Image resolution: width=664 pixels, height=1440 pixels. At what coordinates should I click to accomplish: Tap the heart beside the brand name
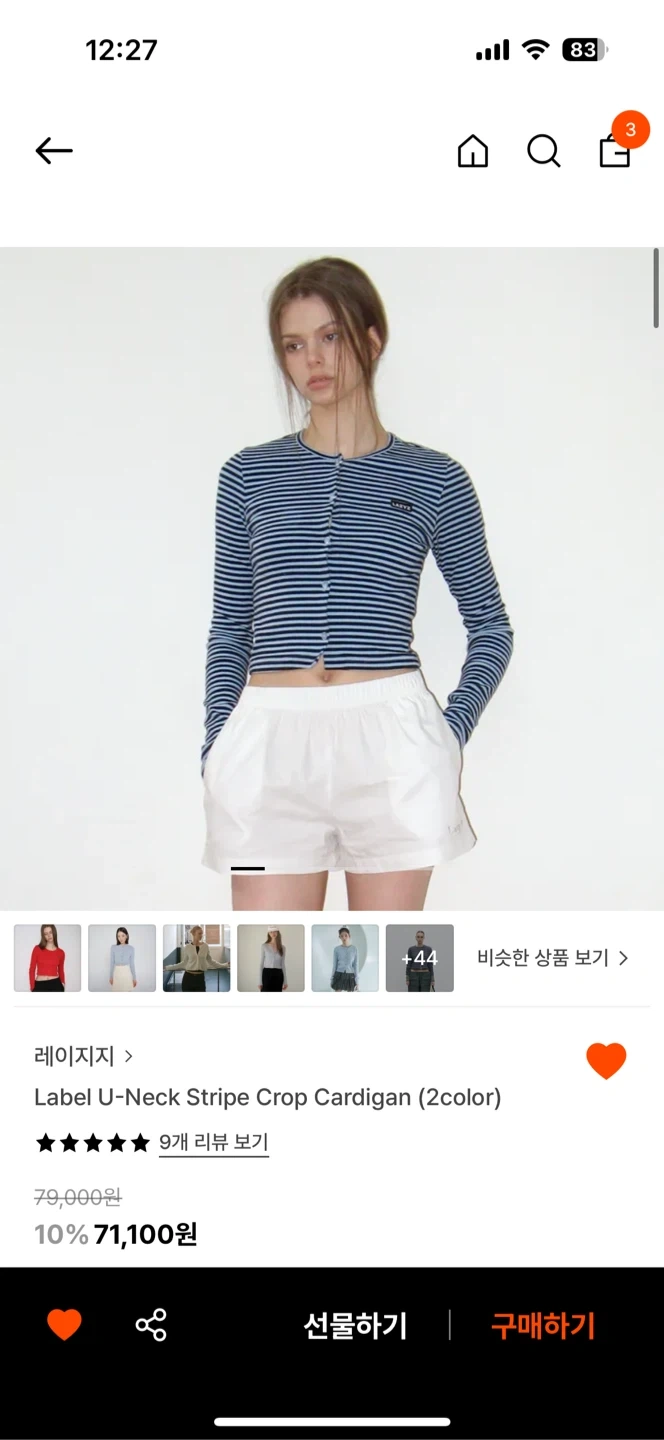pyautogui.click(x=606, y=1061)
